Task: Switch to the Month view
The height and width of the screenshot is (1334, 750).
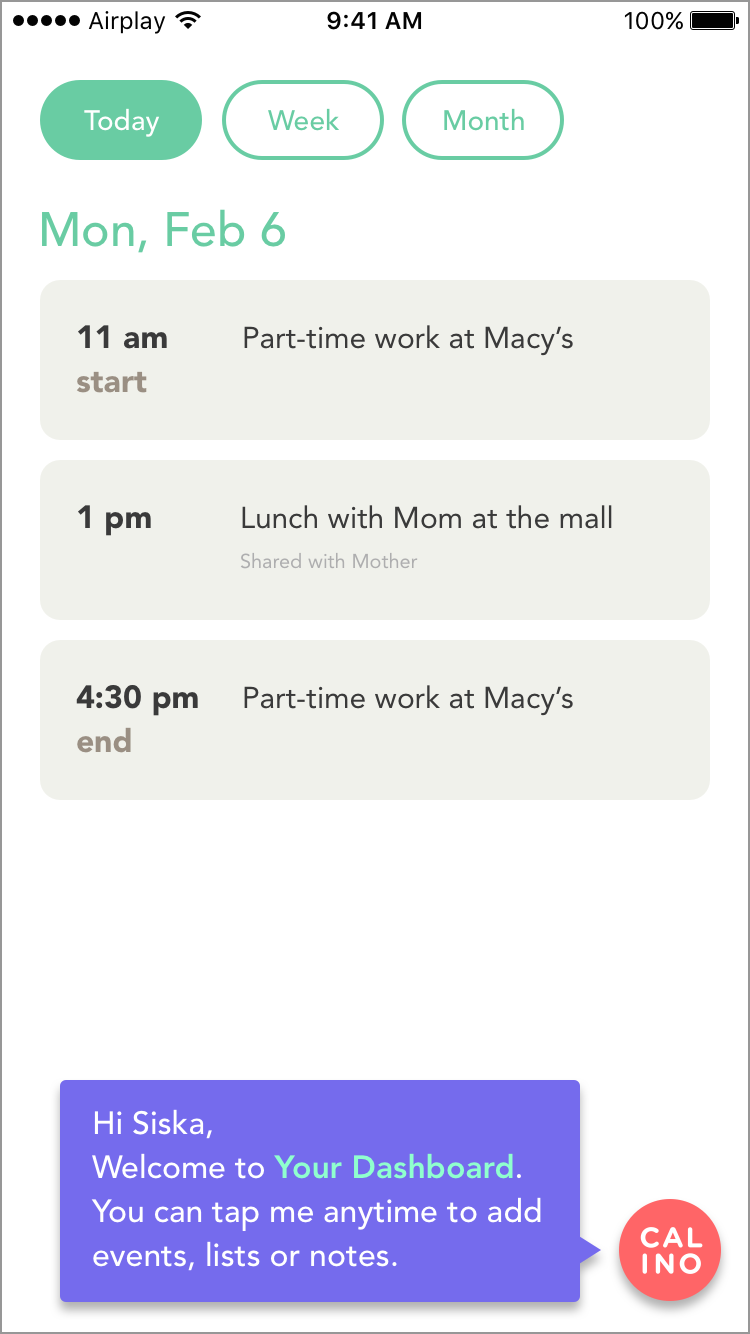Action: (x=483, y=120)
